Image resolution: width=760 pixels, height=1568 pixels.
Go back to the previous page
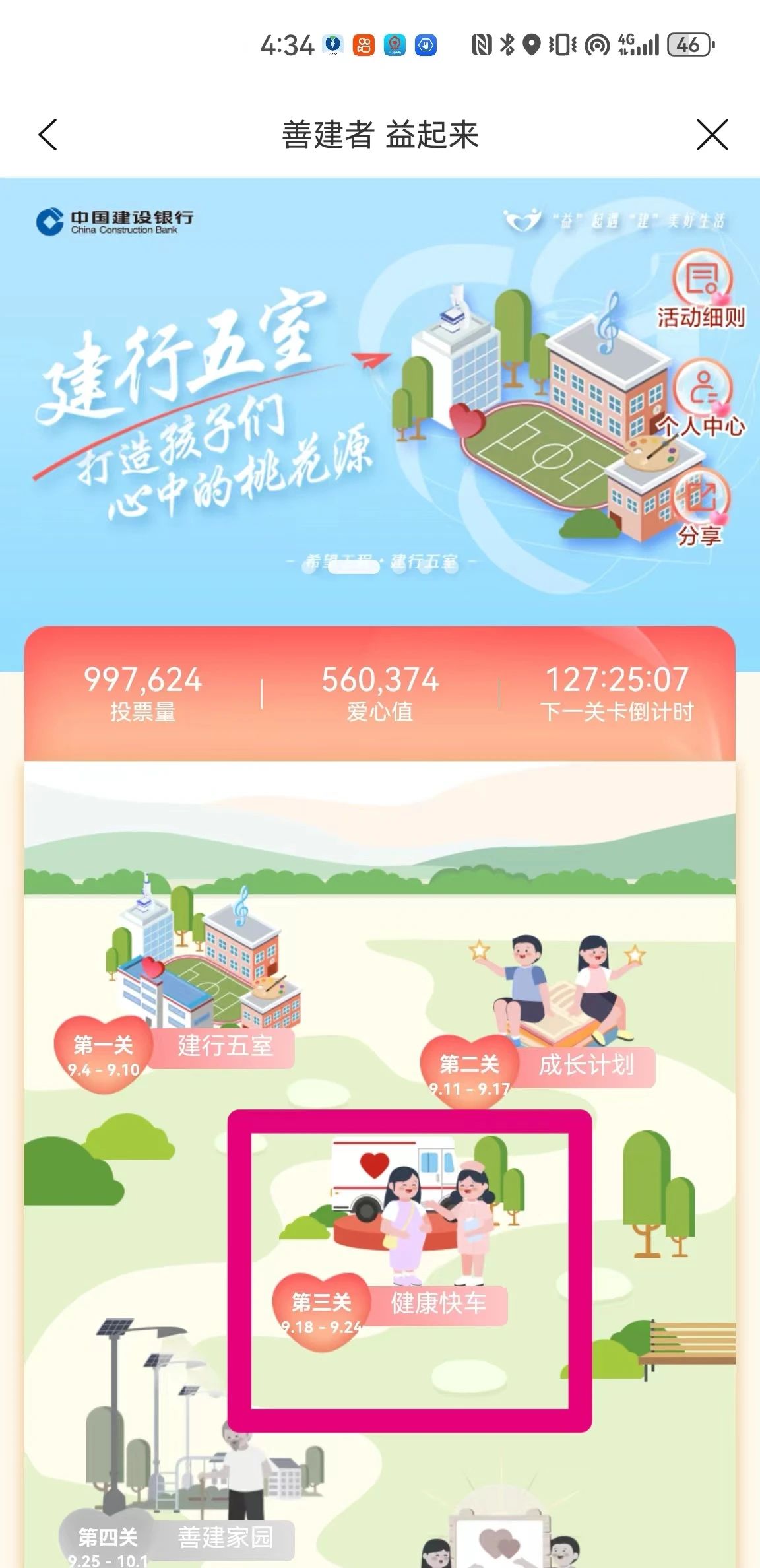tap(48, 135)
